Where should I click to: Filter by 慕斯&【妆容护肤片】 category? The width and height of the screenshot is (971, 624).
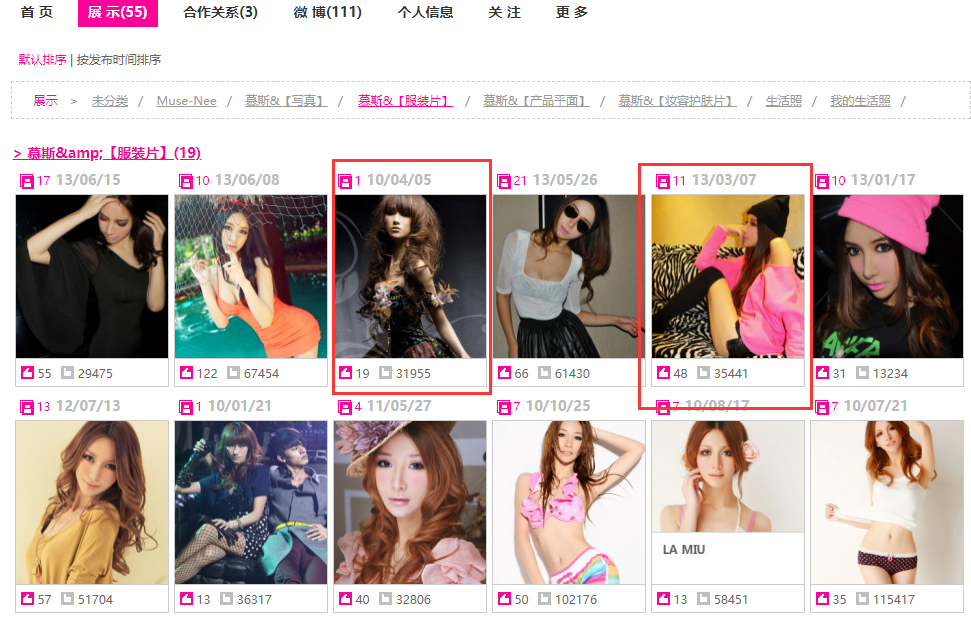point(677,101)
